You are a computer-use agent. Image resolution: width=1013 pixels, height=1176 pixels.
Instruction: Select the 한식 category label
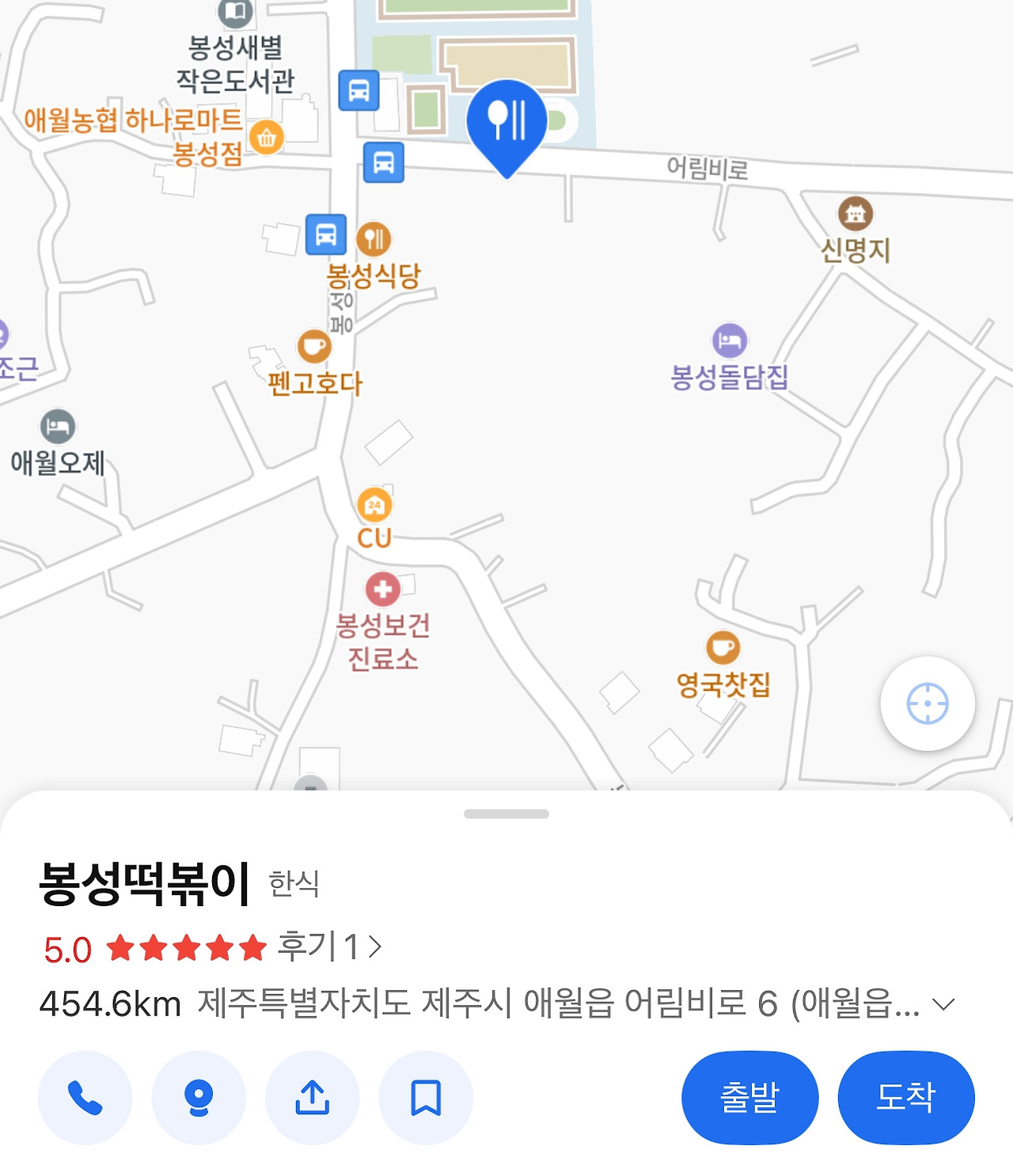(294, 886)
